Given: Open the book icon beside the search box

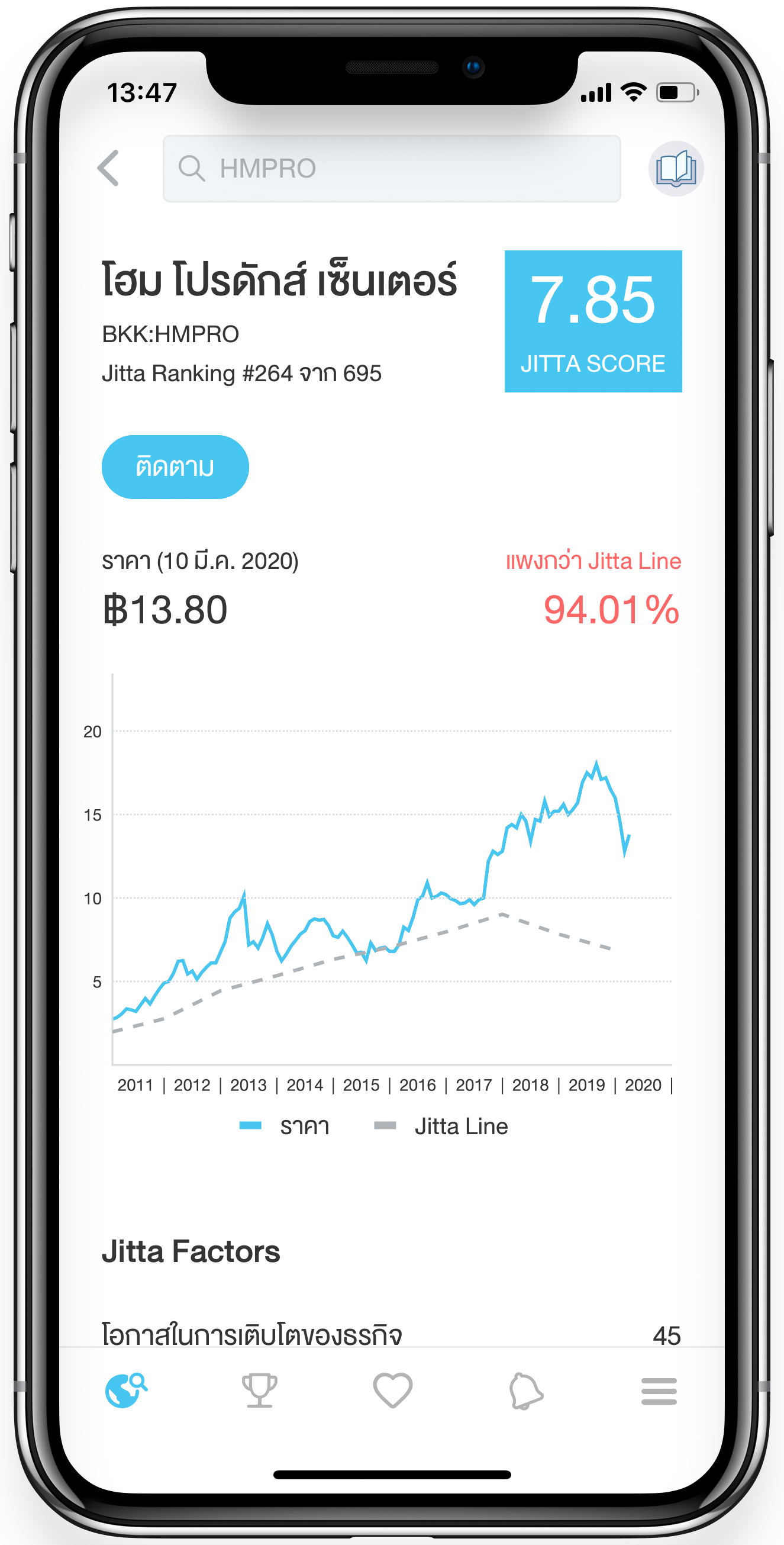Looking at the screenshot, I should 676,169.
